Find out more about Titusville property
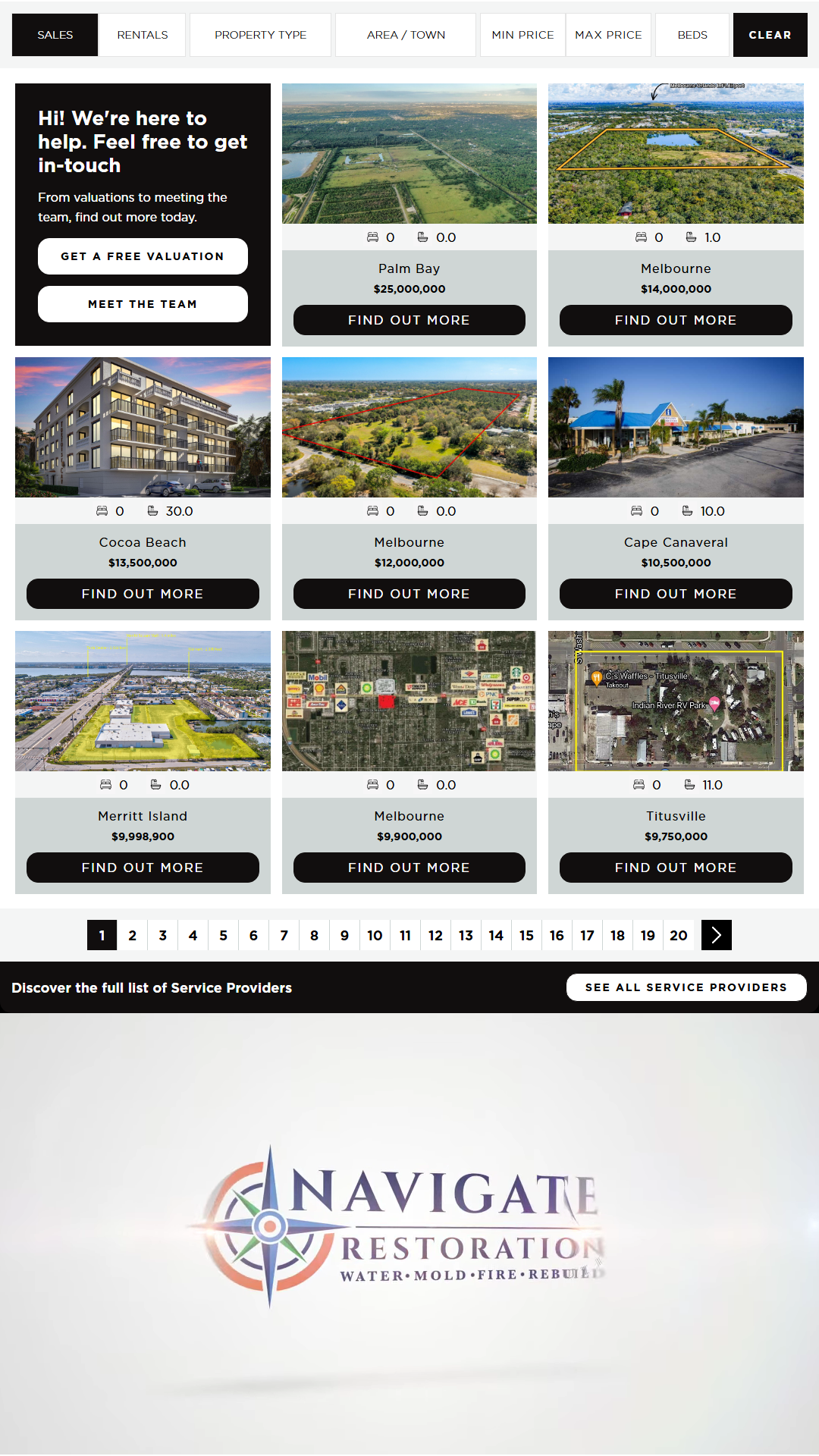Screen dimensions: 819x1456 pos(676,868)
